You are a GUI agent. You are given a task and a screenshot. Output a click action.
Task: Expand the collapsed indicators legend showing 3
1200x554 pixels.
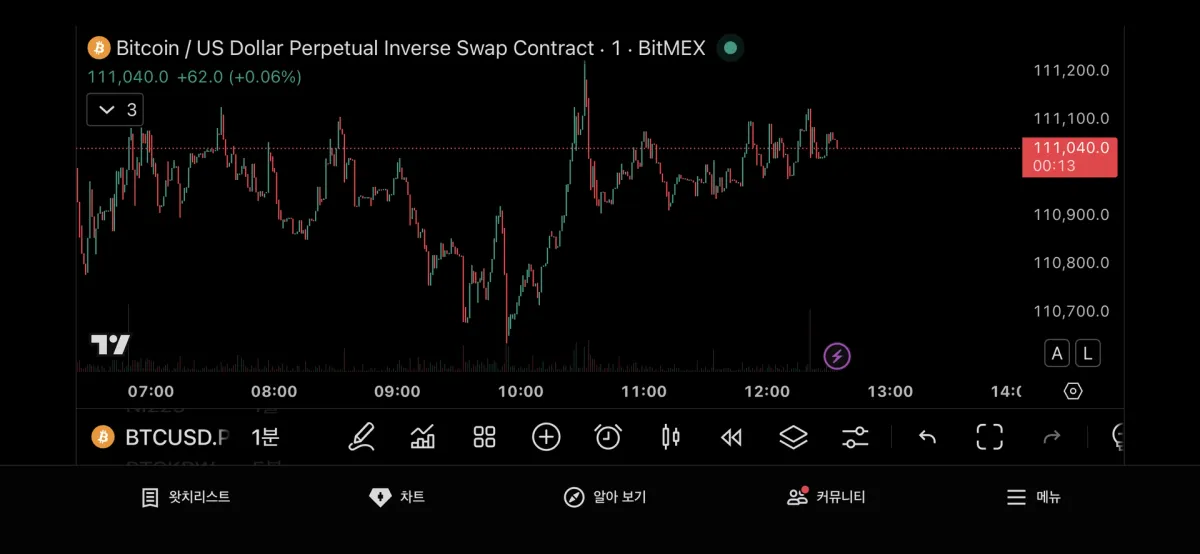[x=115, y=110]
